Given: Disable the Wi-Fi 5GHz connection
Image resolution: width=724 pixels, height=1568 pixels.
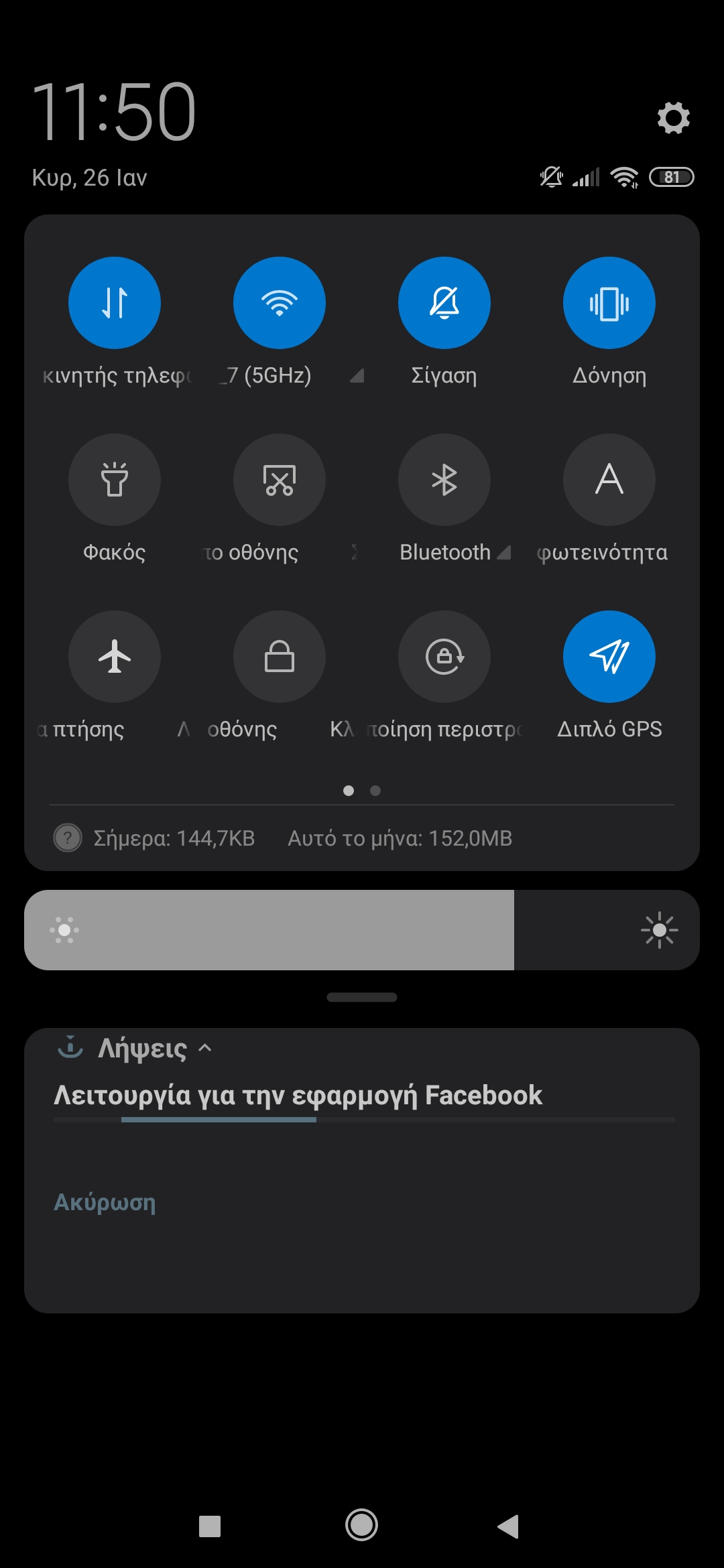Looking at the screenshot, I should (x=280, y=303).
